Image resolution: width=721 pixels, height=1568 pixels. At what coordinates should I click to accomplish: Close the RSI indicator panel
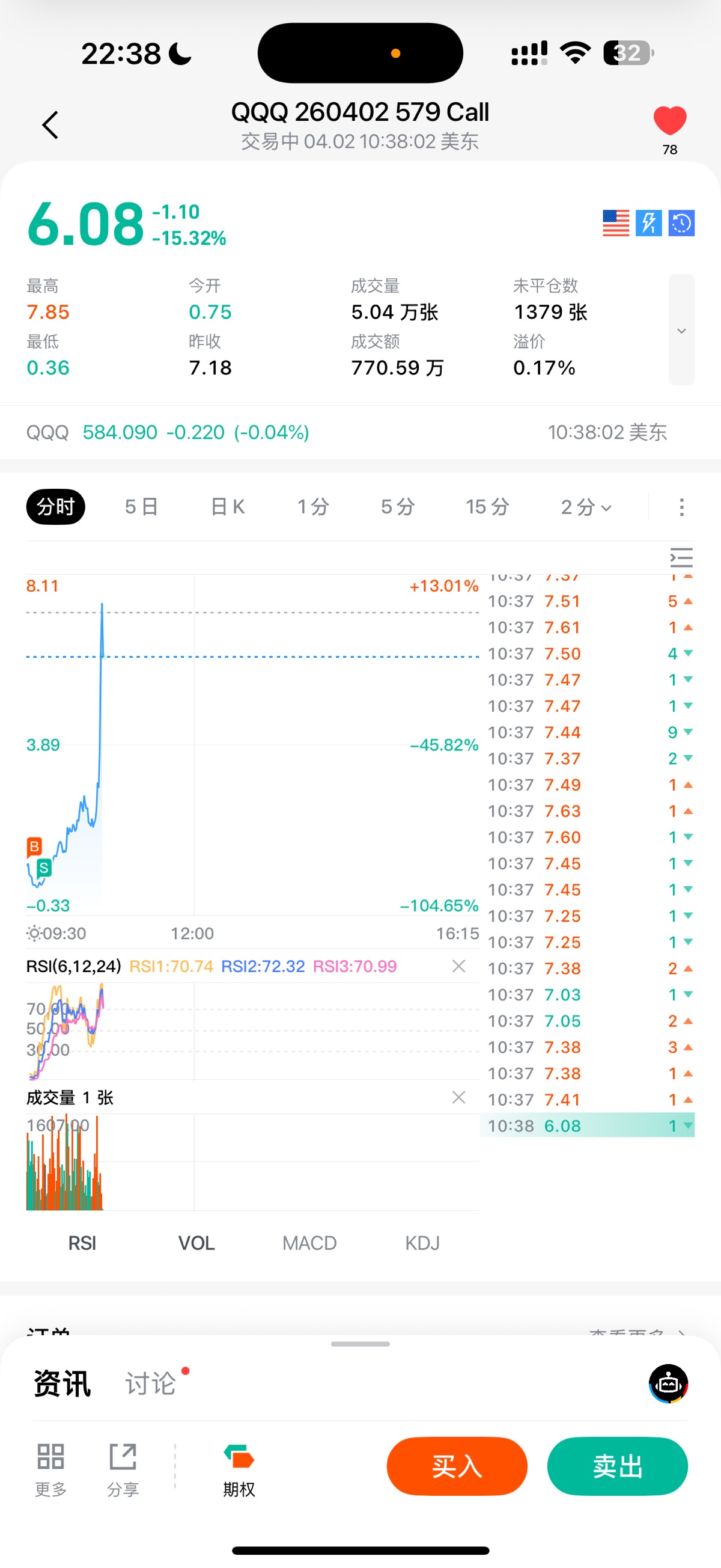point(459,966)
